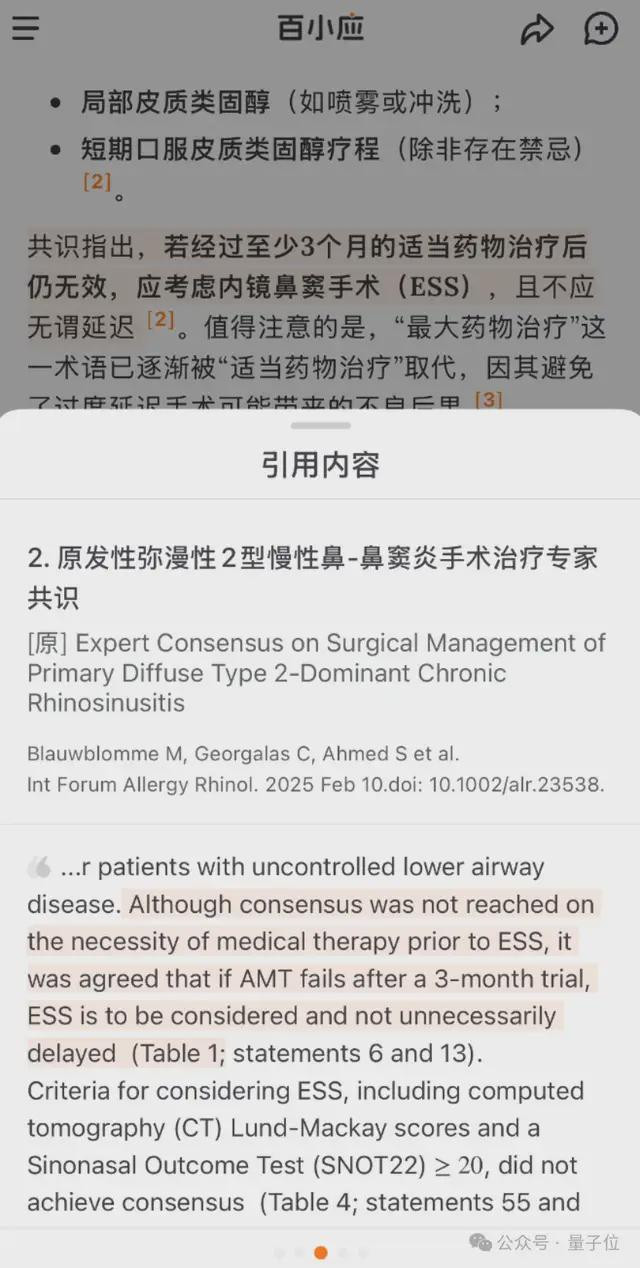Start a new chat

(600, 30)
